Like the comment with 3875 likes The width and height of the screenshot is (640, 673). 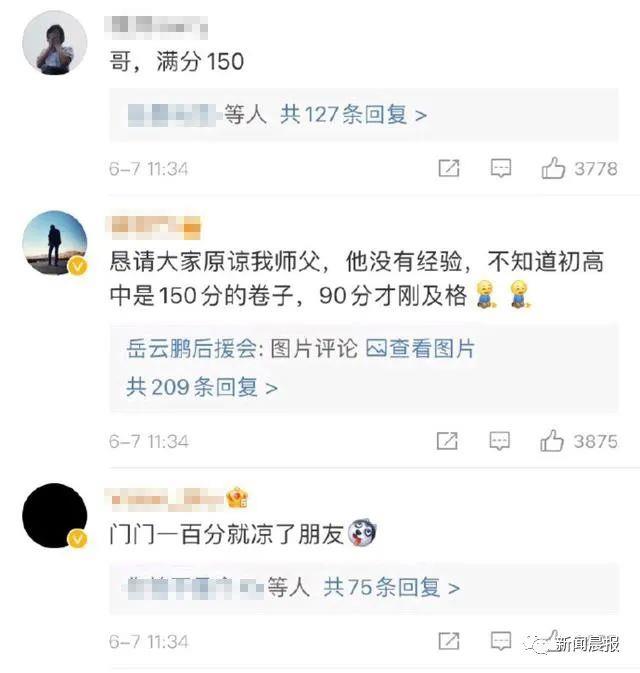tap(552, 440)
